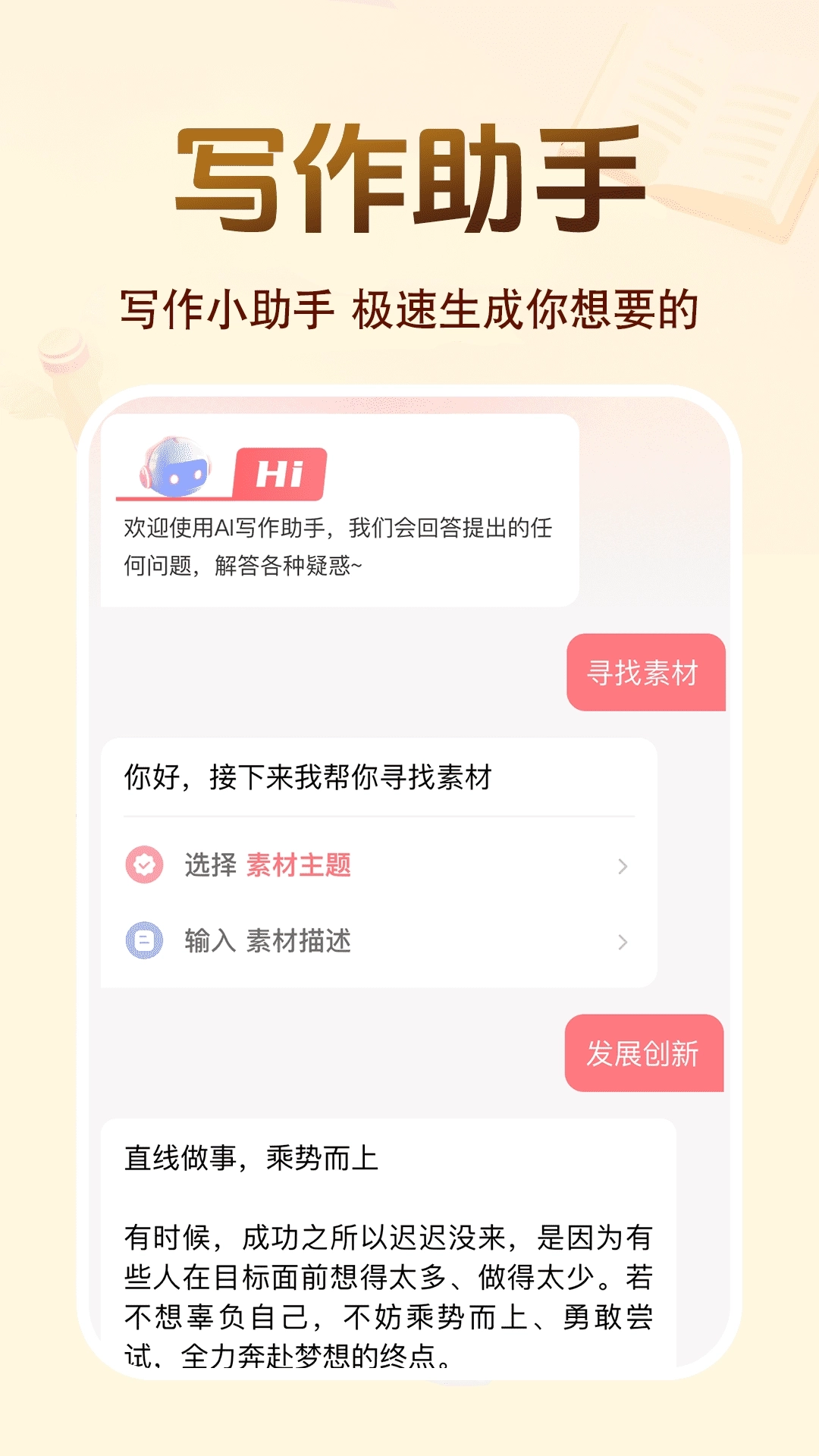
Task: Click the 写作助手 title banner
Action: tap(409, 174)
